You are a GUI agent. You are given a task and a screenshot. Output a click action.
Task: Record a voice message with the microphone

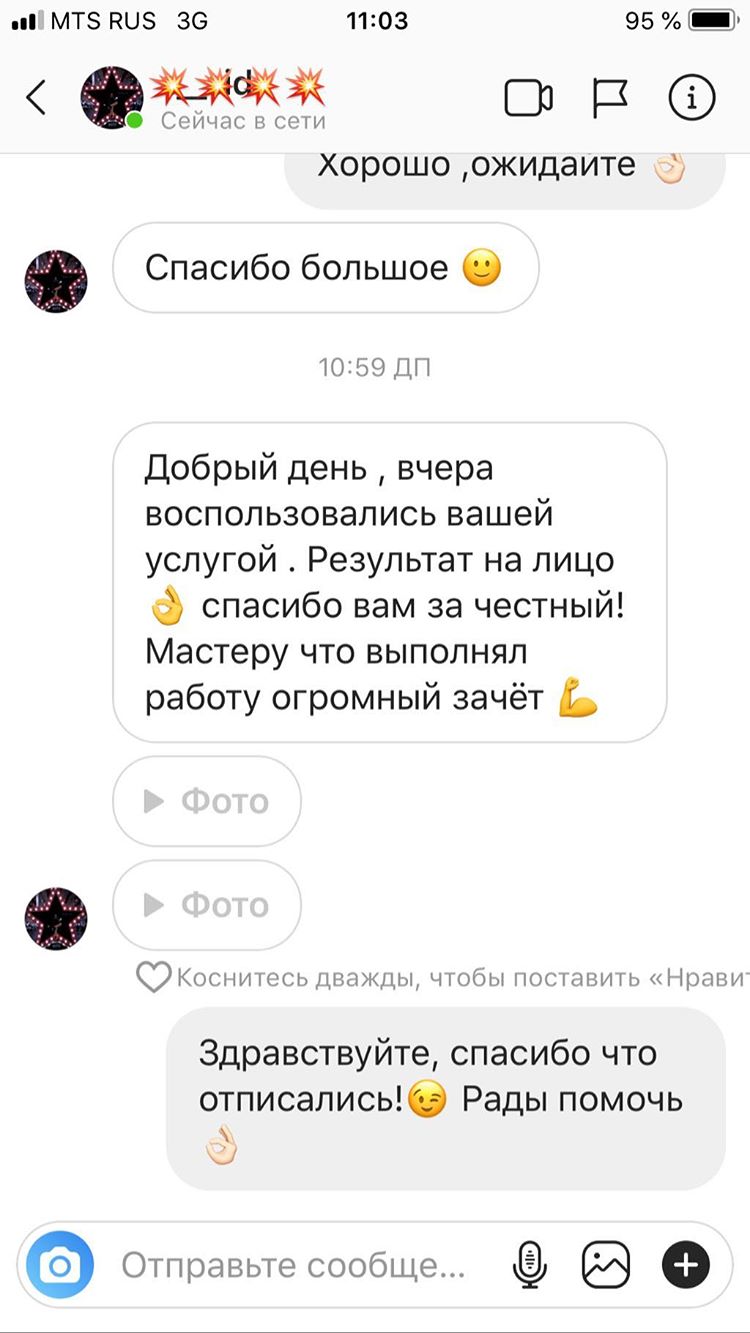528,1266
